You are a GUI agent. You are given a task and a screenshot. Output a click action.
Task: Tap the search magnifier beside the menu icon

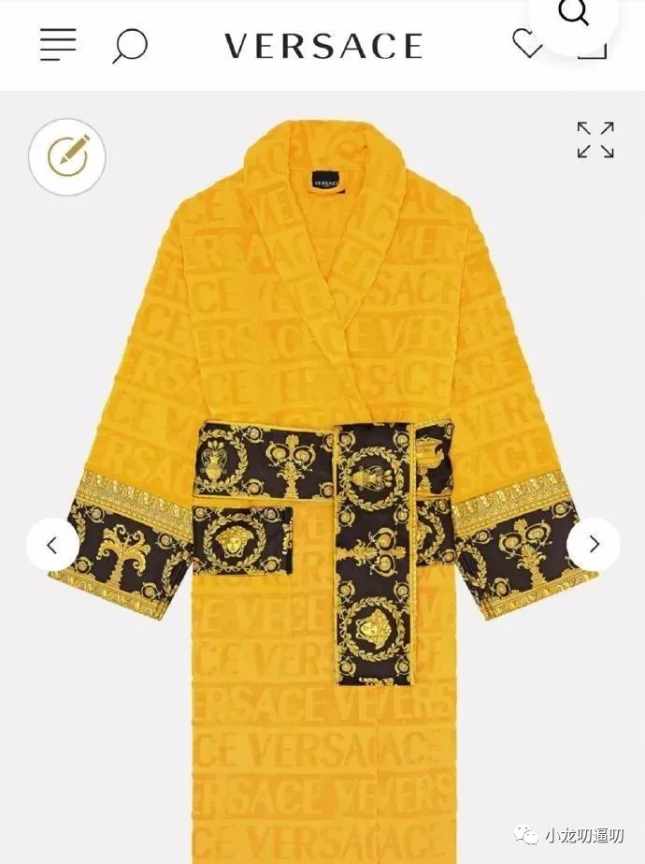[x=130, y=45]
